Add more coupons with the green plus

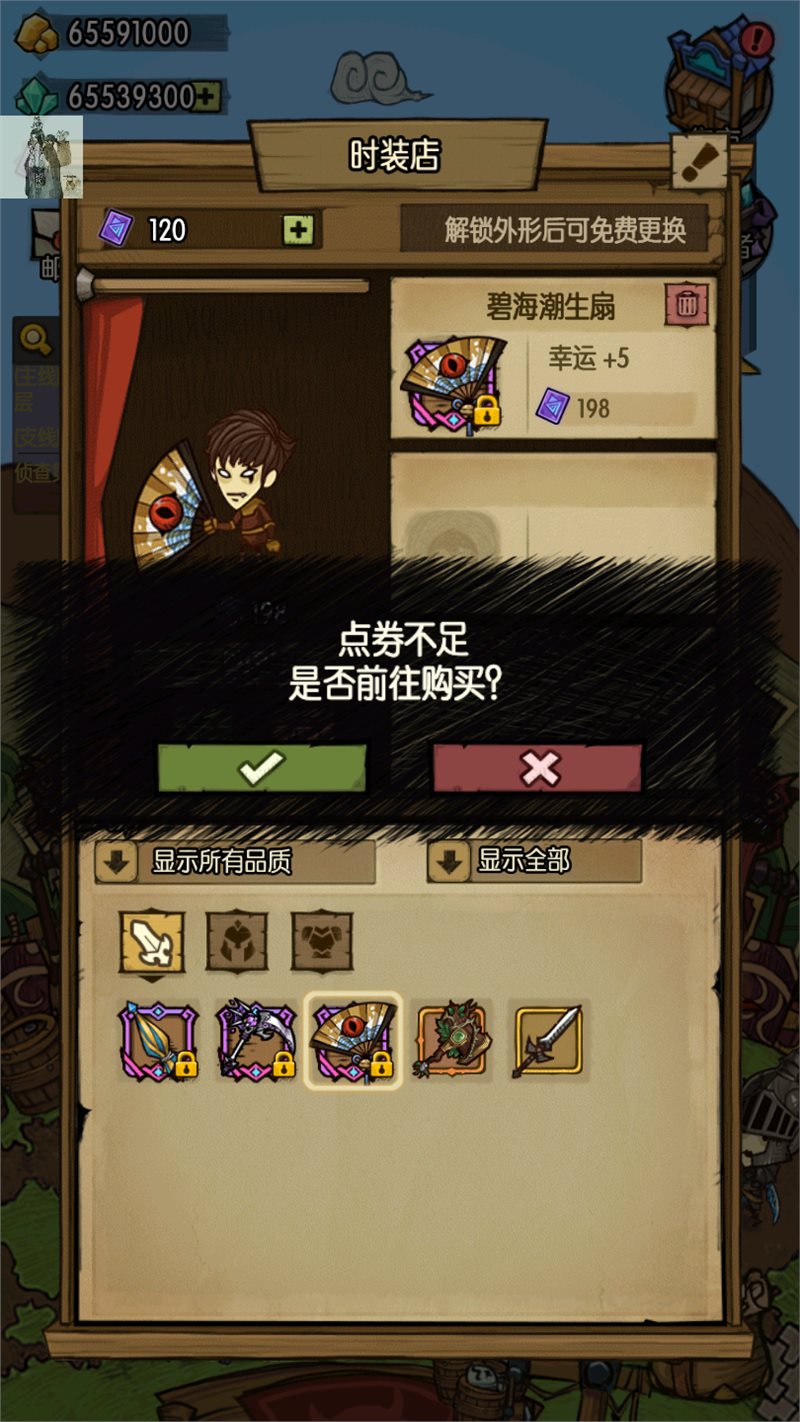[x=298, y=231]
